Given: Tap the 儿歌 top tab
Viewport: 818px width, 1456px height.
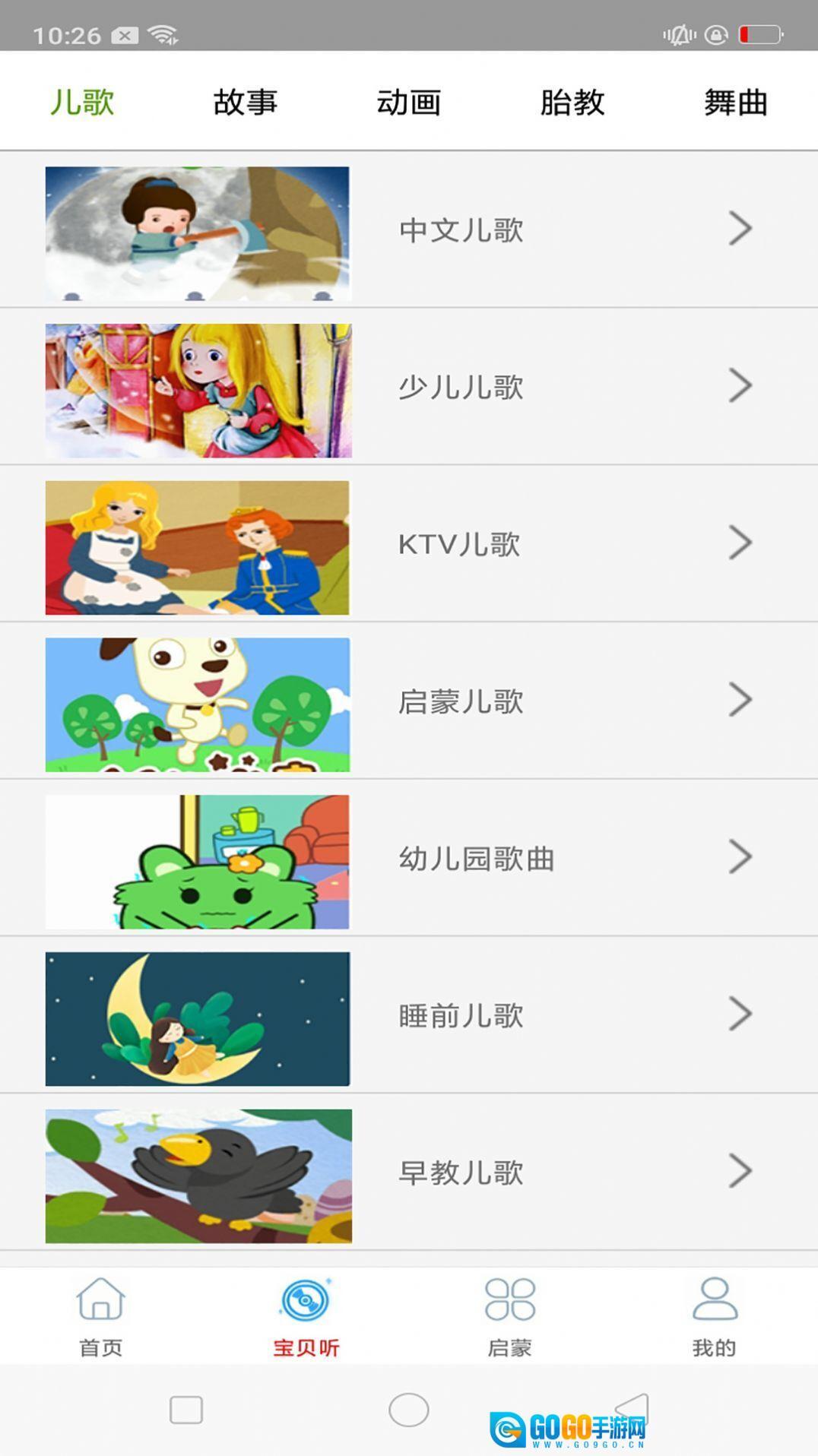Looking at the screenshot, I should coord(82,102).
